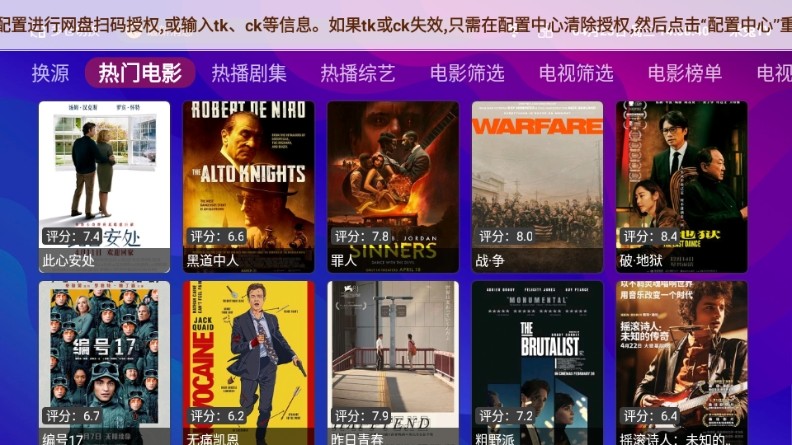Open the movie 破·地狱
Image resolution: width=792 pixels, height=445 pixels.
681,186
